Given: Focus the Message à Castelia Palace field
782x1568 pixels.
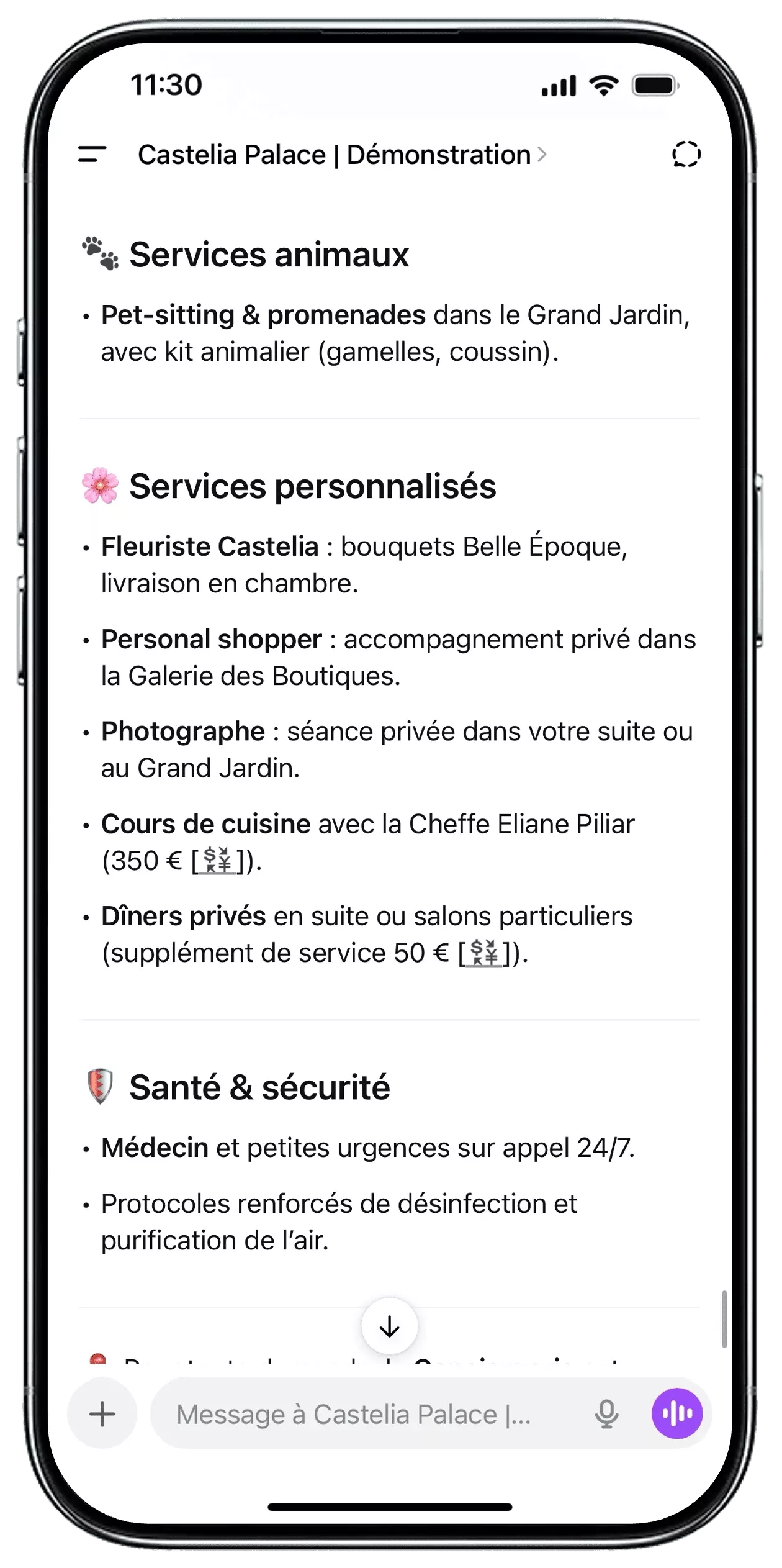Looking at the screenshot, I should pyautogui.click(x=372, y=1414).
